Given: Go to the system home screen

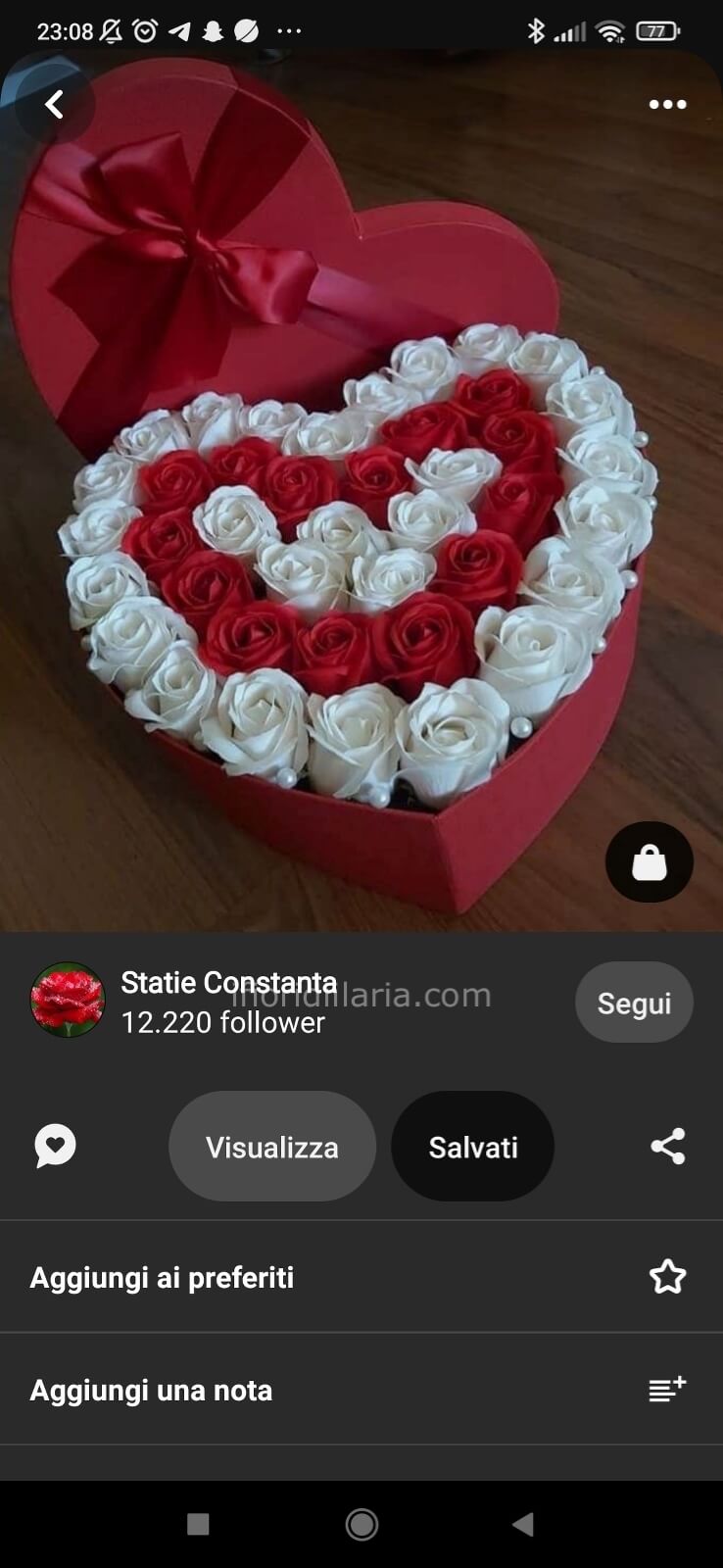Looking at the screenshot, I should click(x=361, y=1524).
